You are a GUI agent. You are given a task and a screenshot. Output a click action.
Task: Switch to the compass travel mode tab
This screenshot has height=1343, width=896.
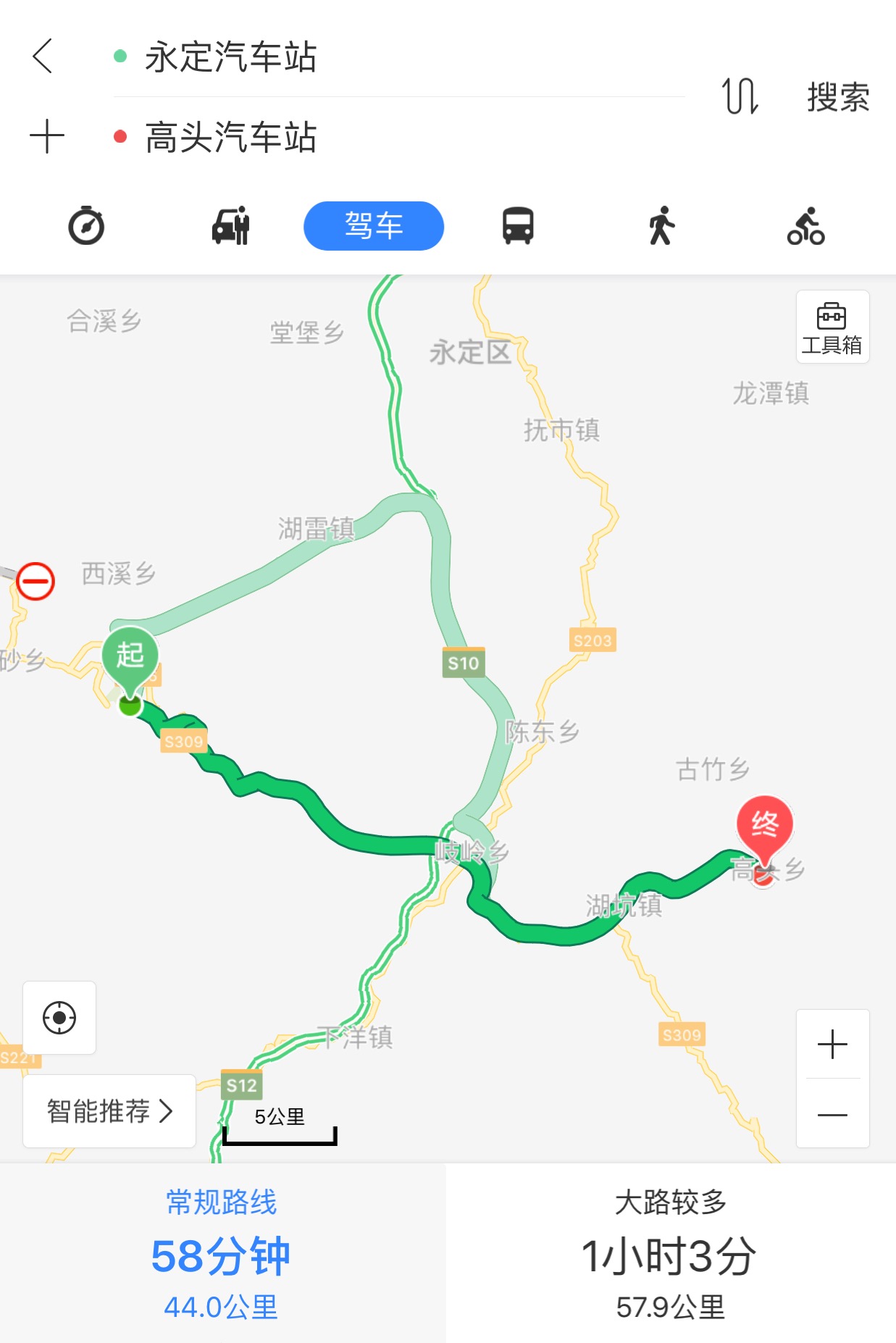click(86, 226)
